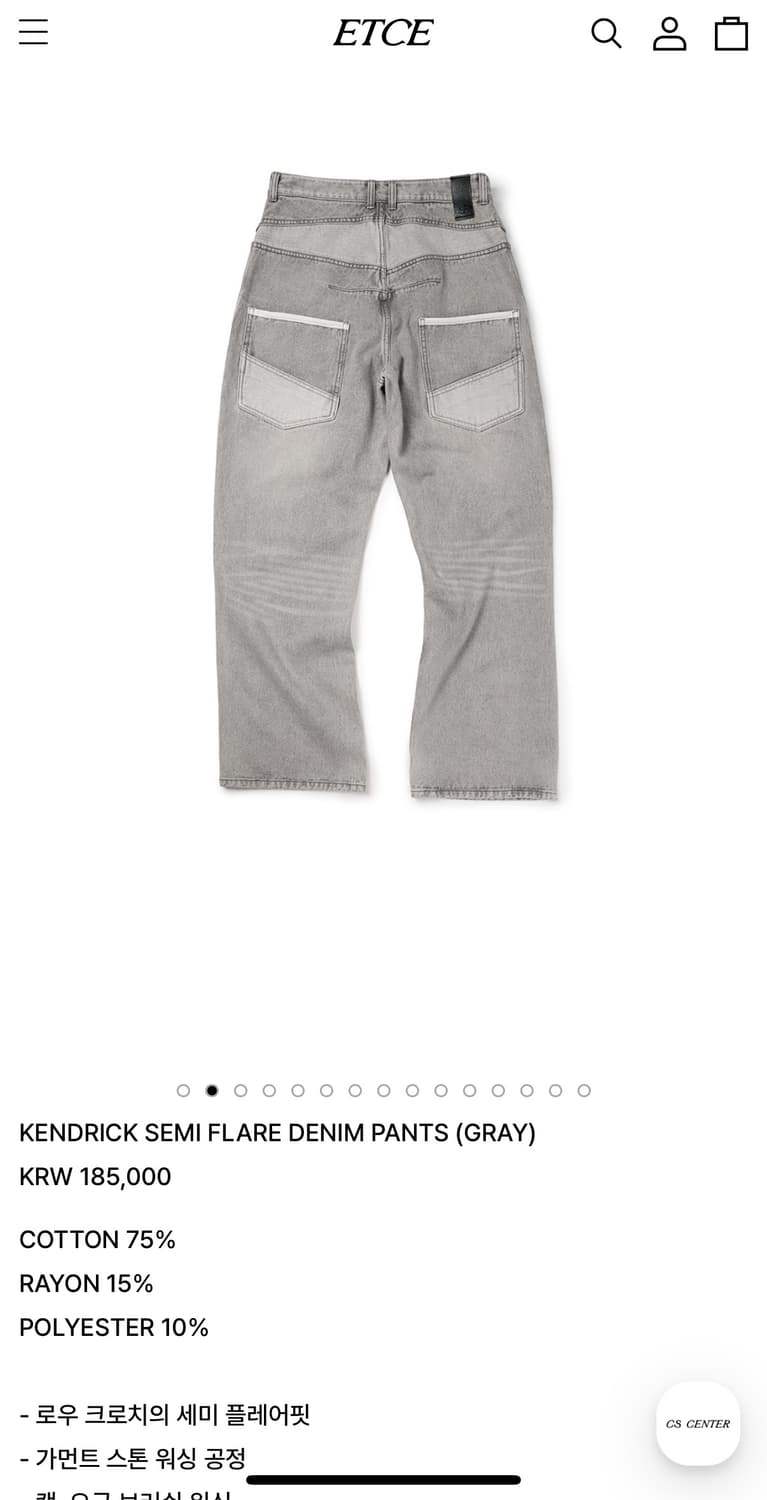Tap the POLYESTER 10% material line
The width and height of the screenshot is (767, 1500).
pos(113,1328)
